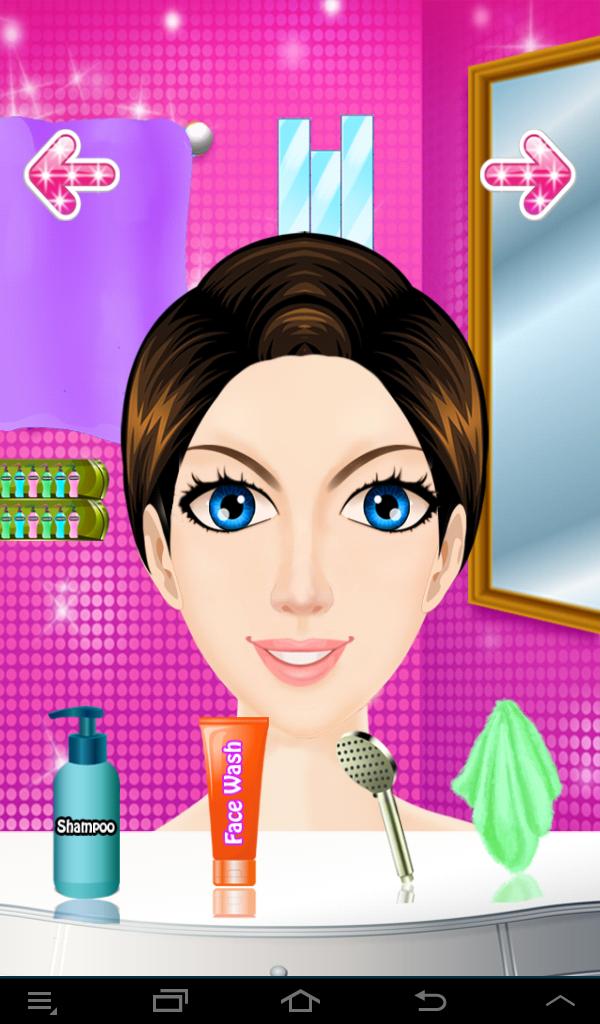
Task: Return to the system home screen
Action: coord(300,1000)
